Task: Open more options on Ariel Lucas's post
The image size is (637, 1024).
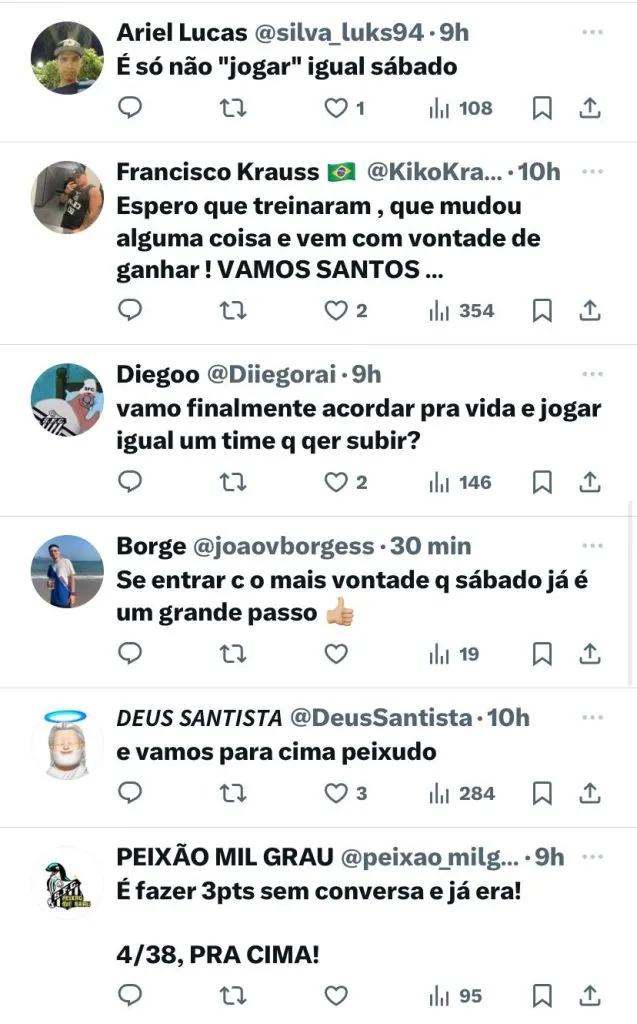Action: (592, 32)
